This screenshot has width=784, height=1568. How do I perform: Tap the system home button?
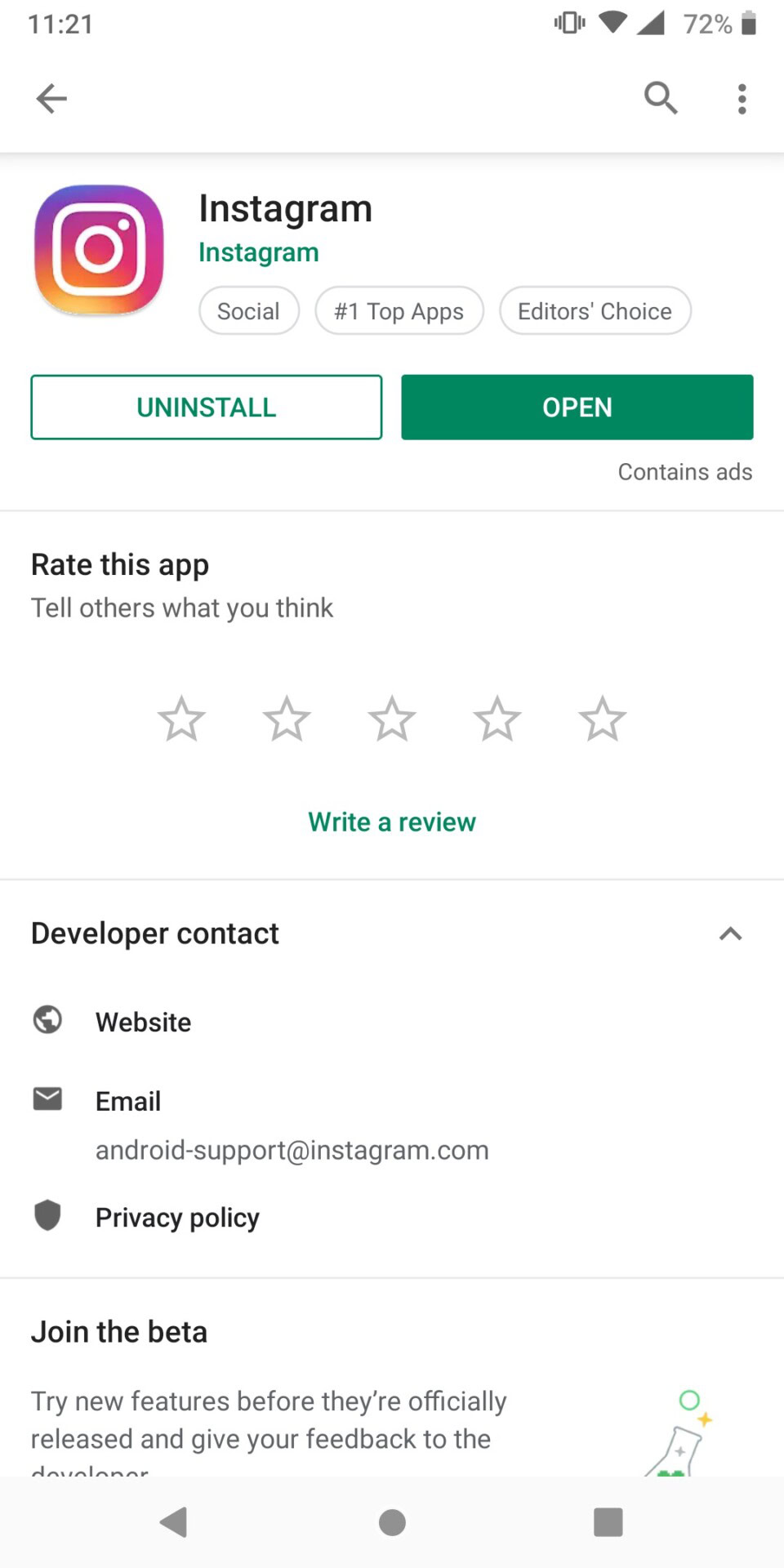392,1522
